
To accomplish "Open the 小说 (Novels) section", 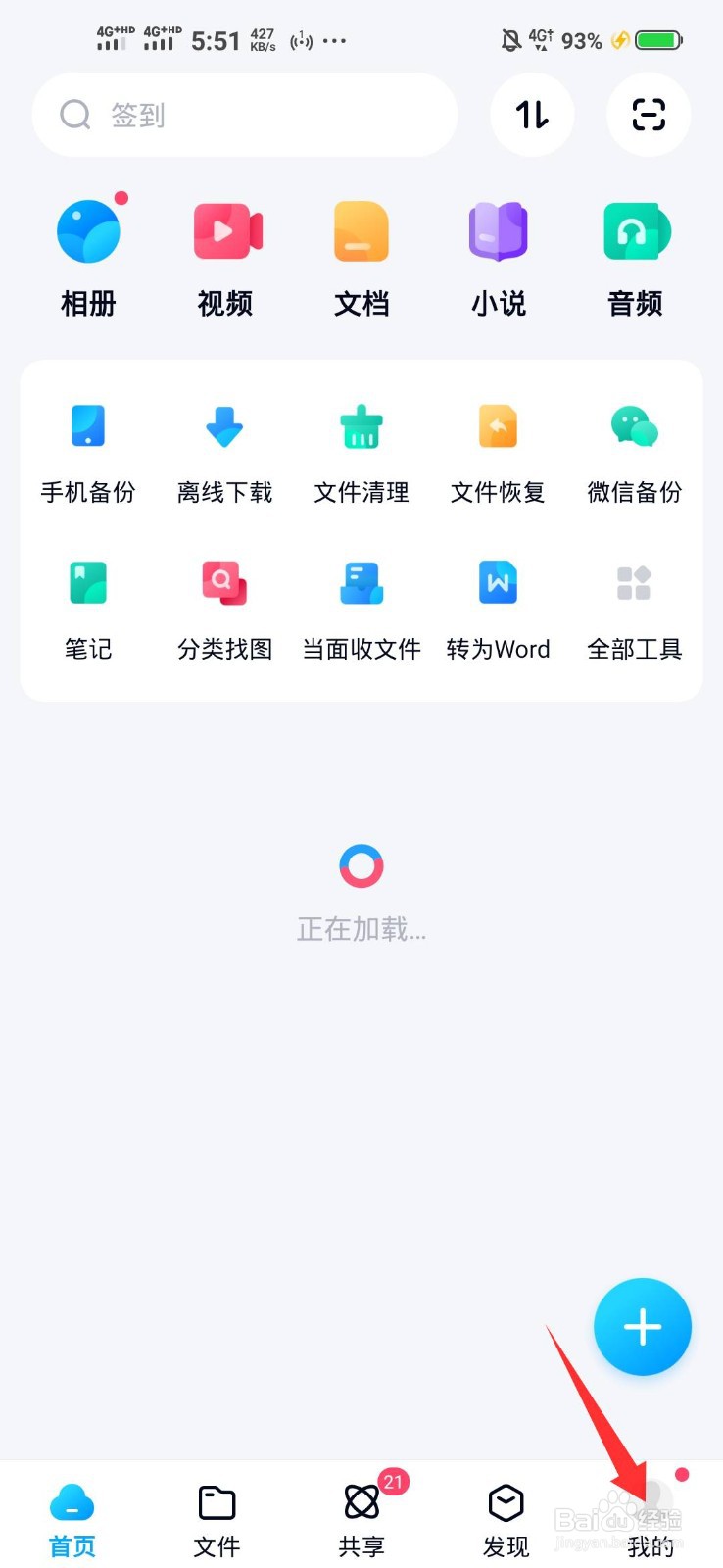I will 497,250.
